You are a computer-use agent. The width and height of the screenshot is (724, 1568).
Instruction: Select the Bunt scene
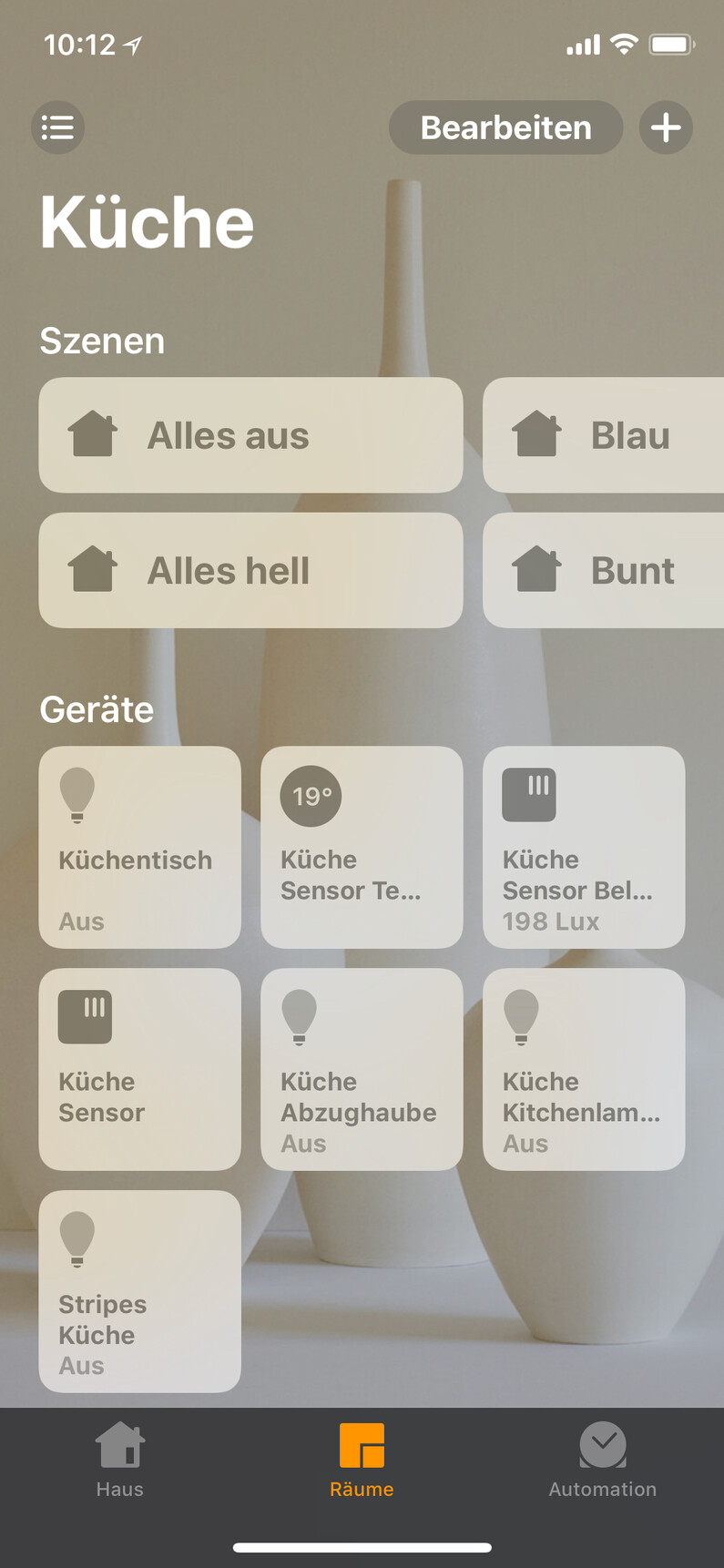click(x=603, y=570)
